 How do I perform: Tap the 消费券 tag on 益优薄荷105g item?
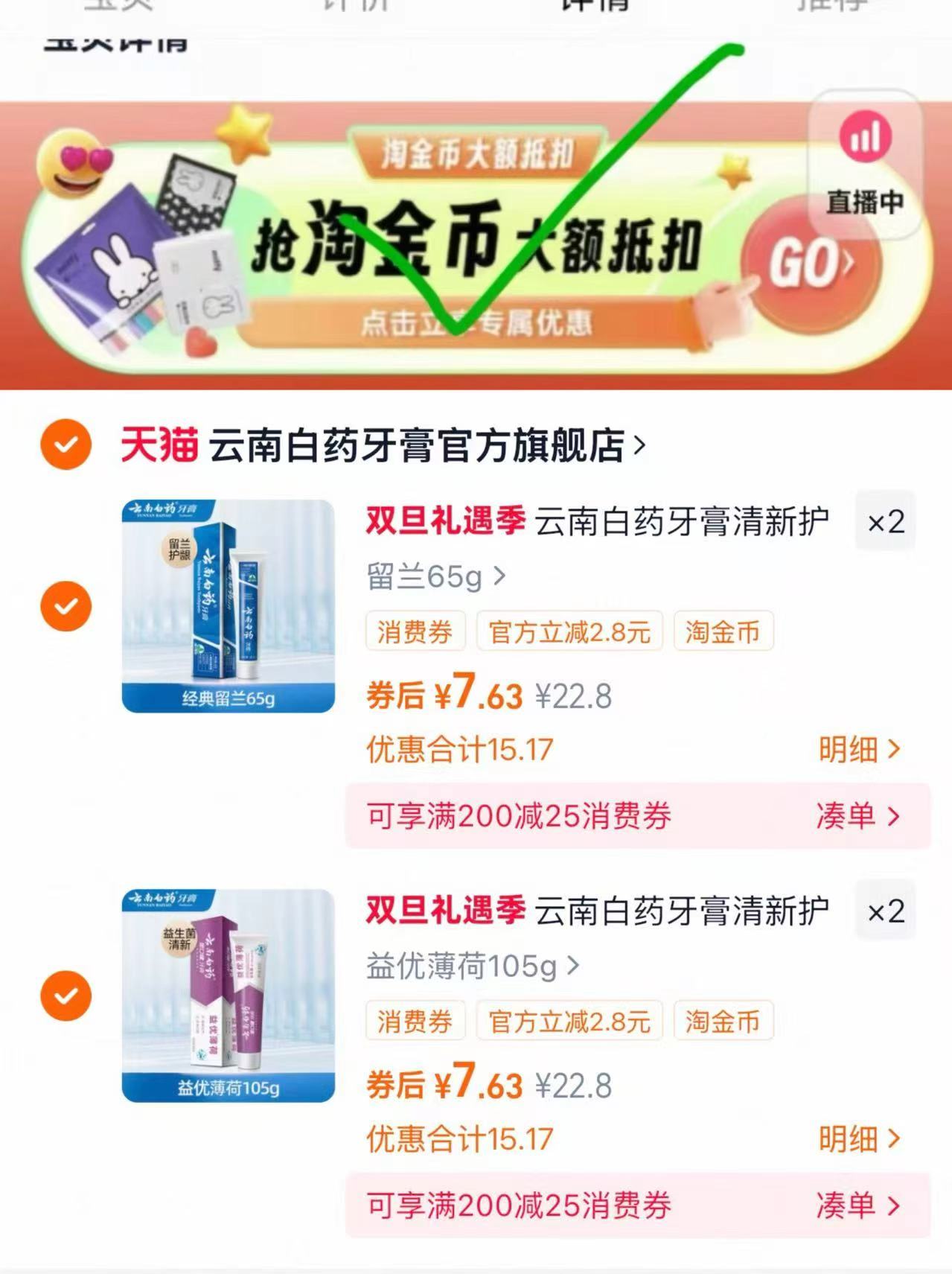click(x=415, y=1022)
